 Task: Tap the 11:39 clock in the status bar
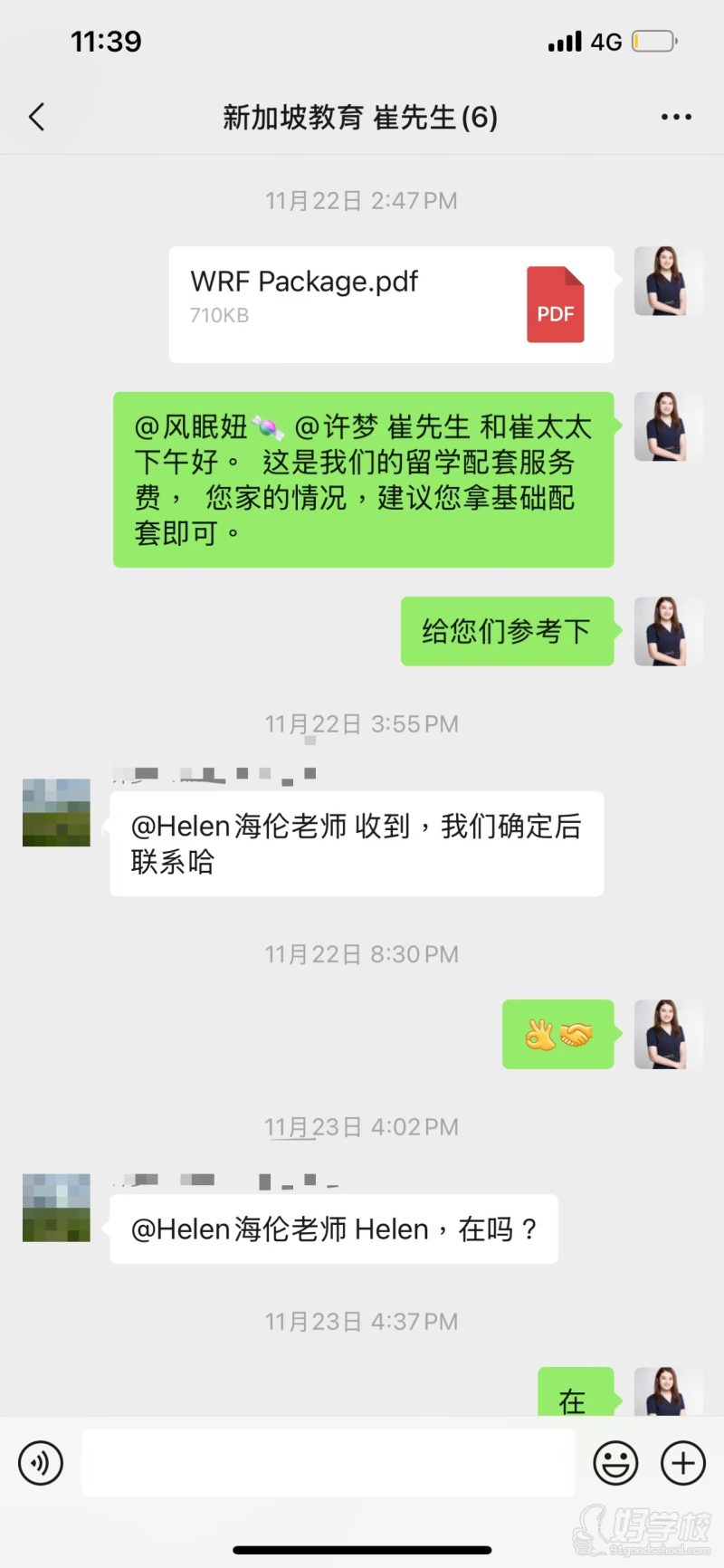(x=105, y=40)
